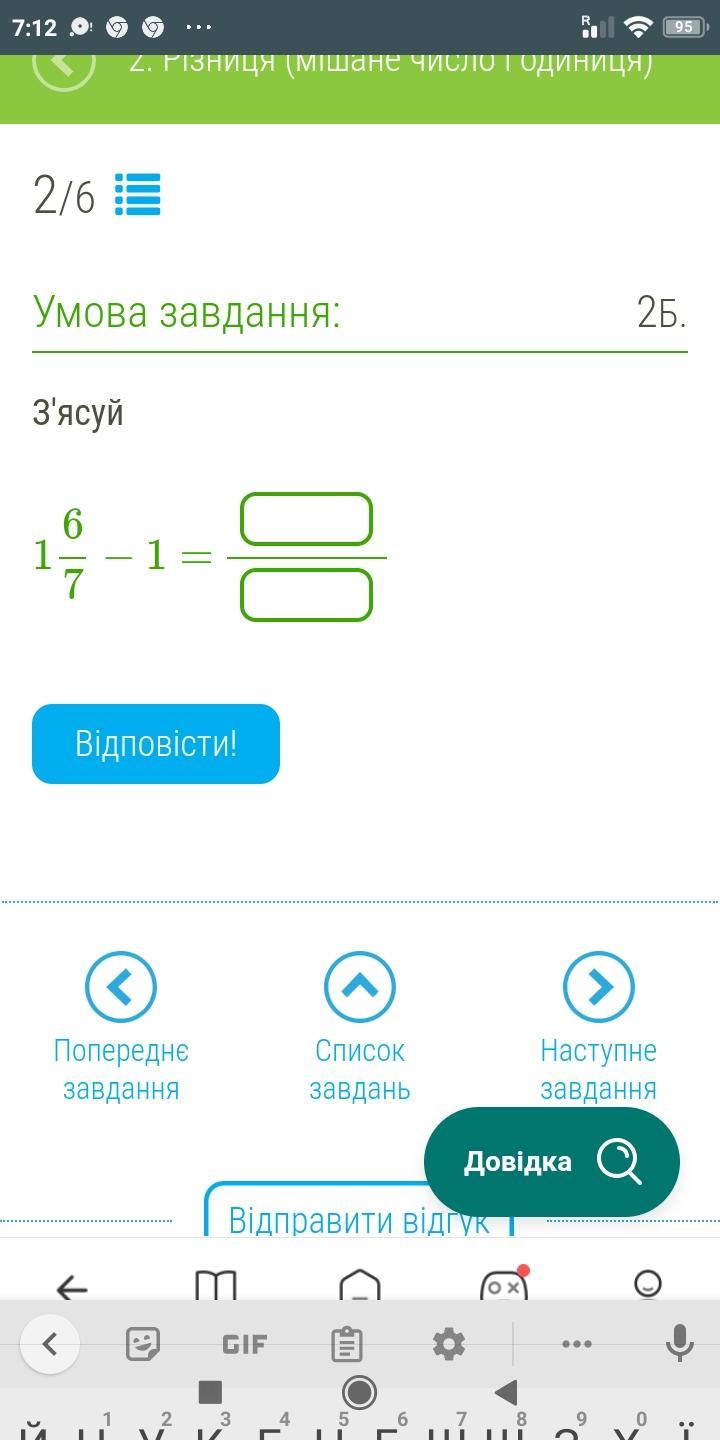The height and width of the screenshot is (1440, 720).
Task: Submit answer with Відповісти! button
Action: 156,744
